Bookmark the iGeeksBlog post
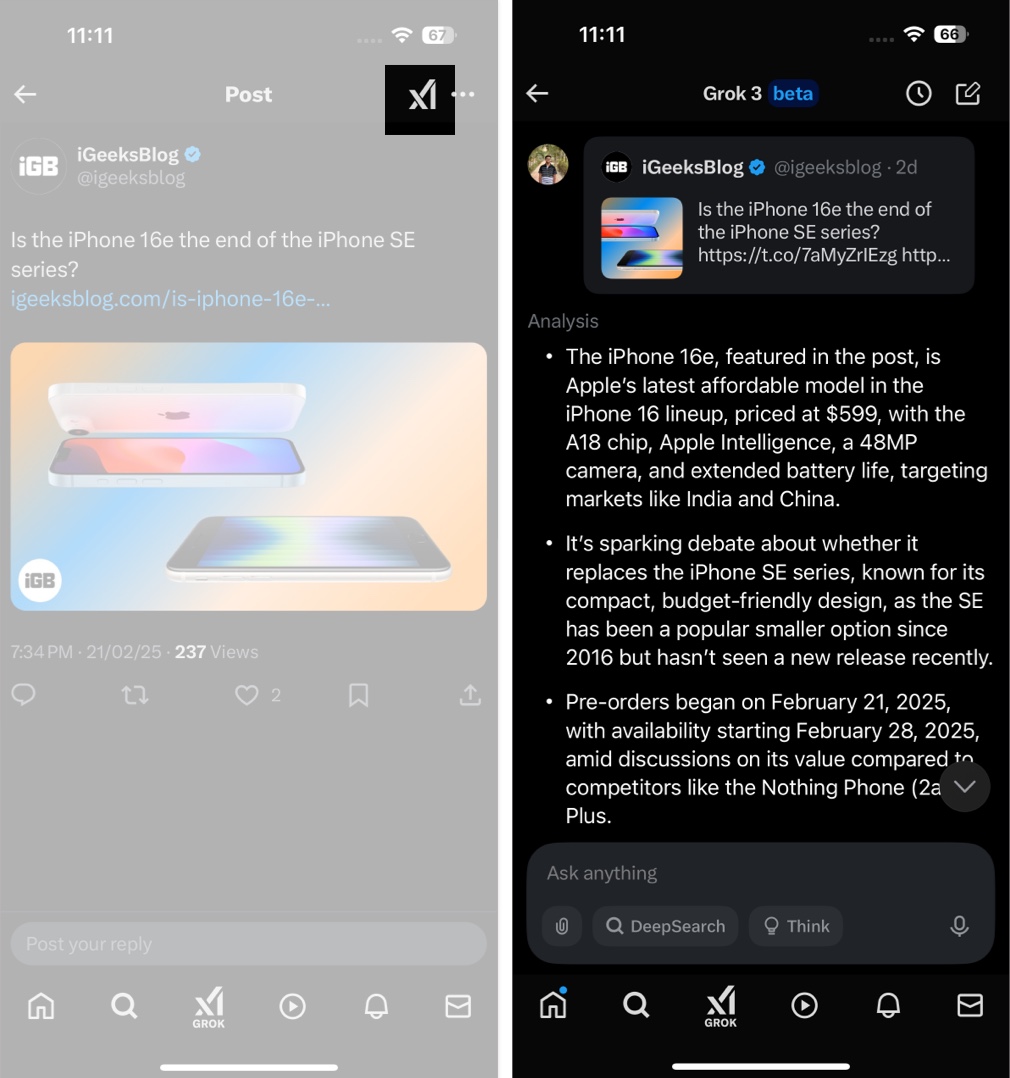The image size is (1010, 1078). tap(358, 695)
